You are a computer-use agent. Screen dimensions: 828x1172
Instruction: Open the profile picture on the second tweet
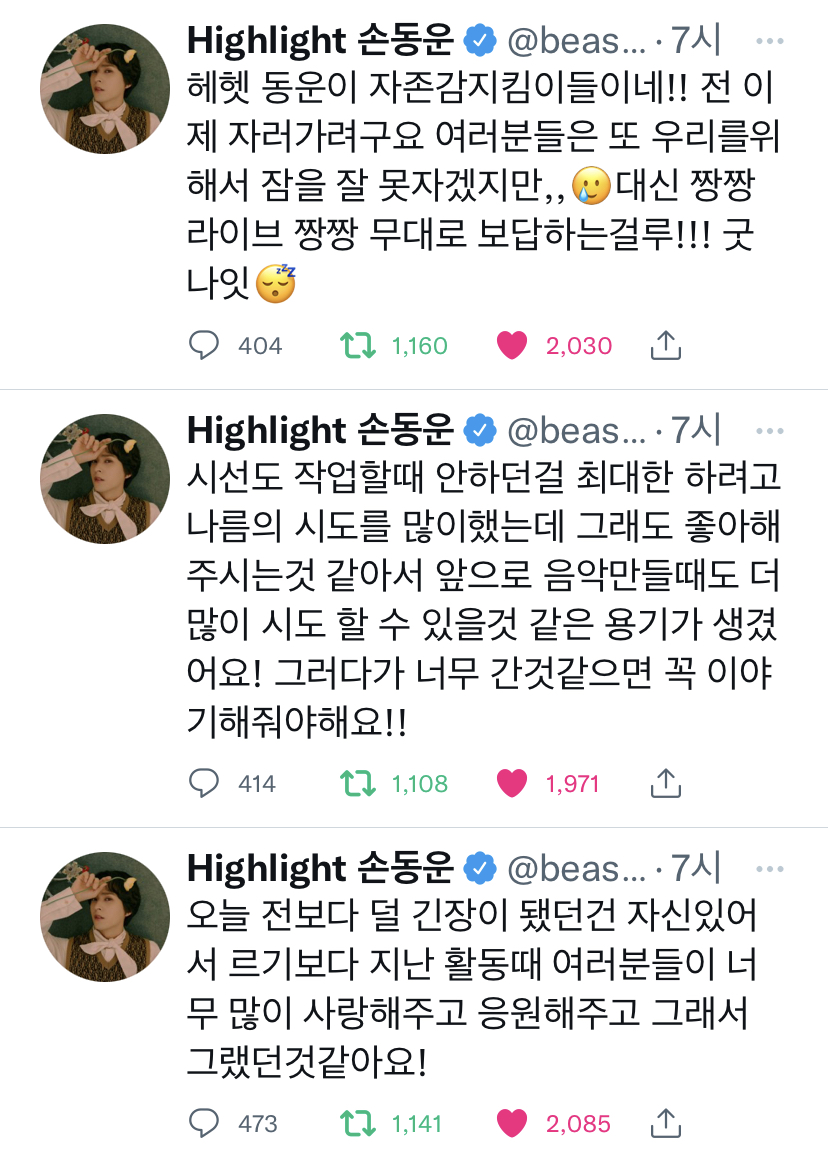click(x=103, y=478)
